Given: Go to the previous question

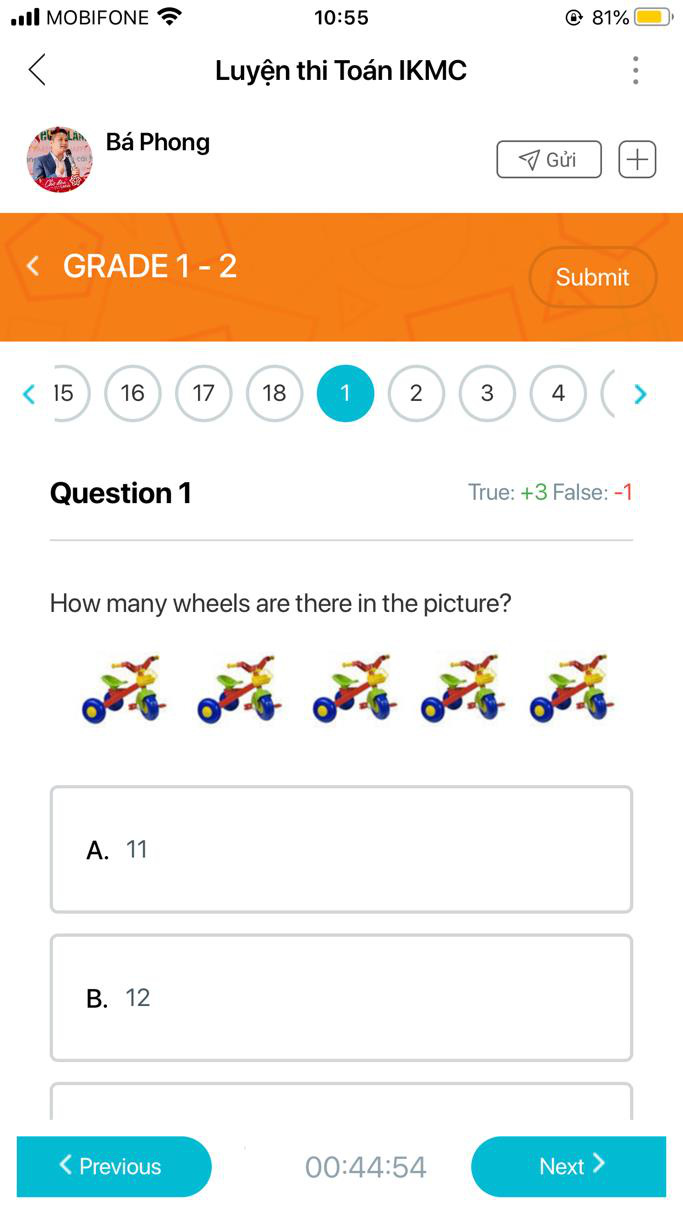Looking at the screenshot, I should (114, 1166).
